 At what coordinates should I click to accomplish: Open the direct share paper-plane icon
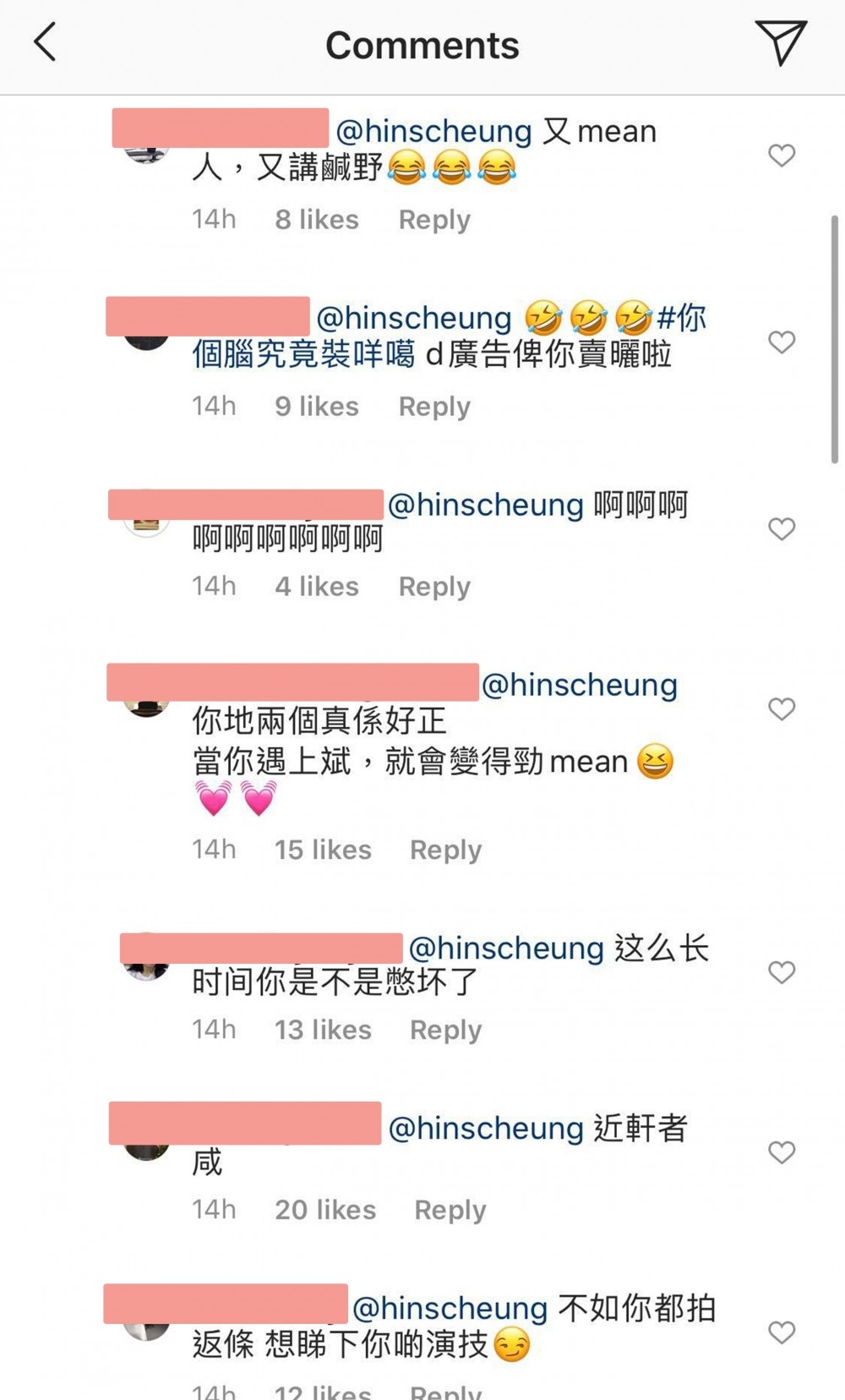click(x=780, y=42)
